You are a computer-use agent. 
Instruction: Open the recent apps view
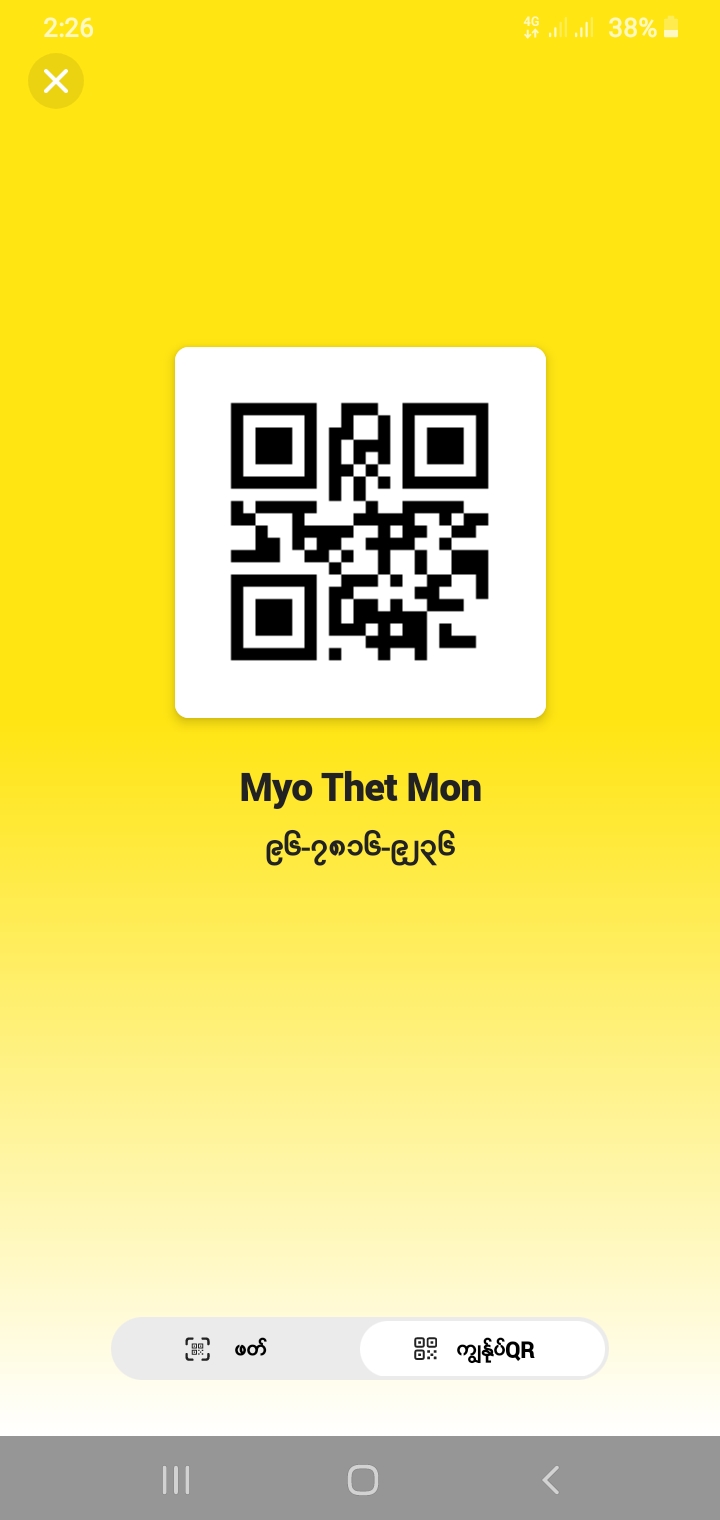(x=176, y=1479)
